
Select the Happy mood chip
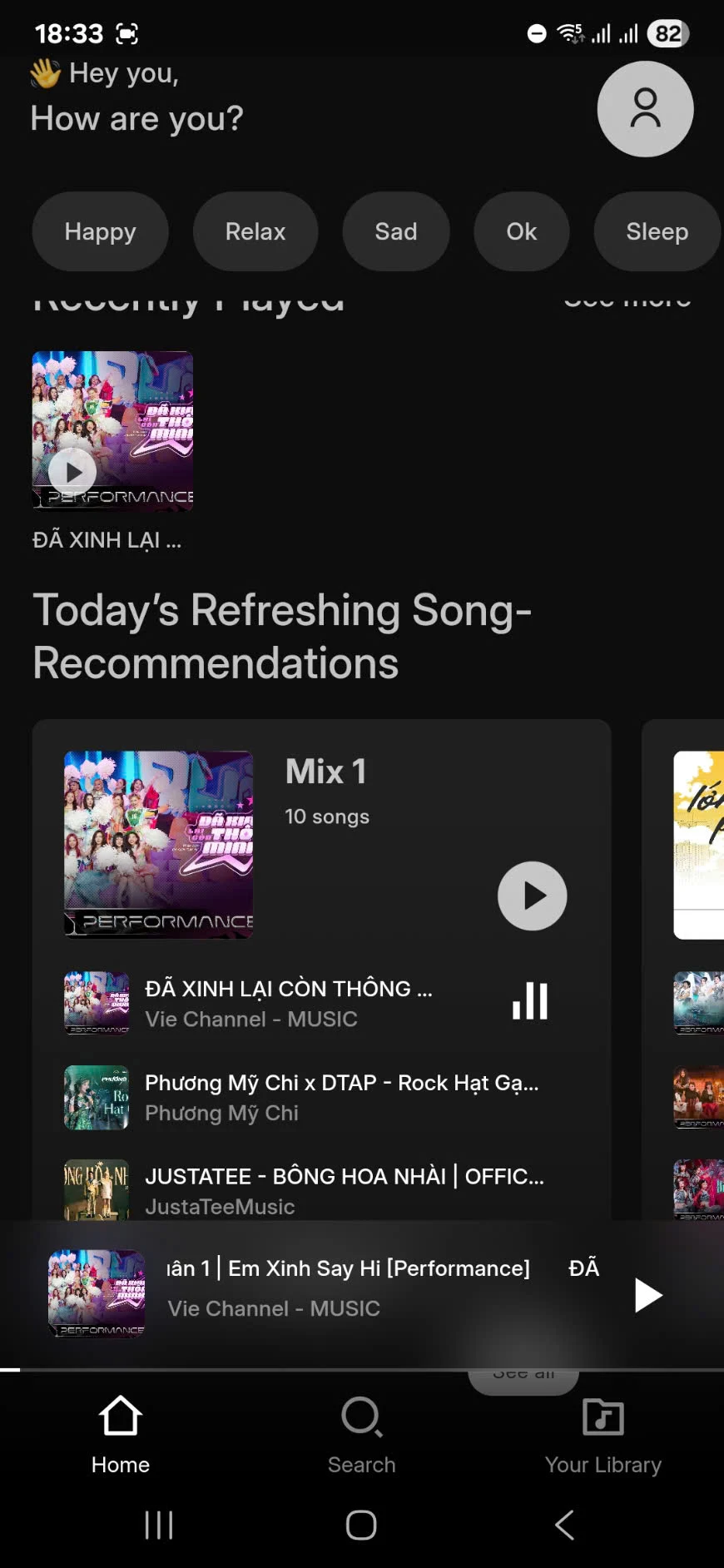[x=100, y=231]
